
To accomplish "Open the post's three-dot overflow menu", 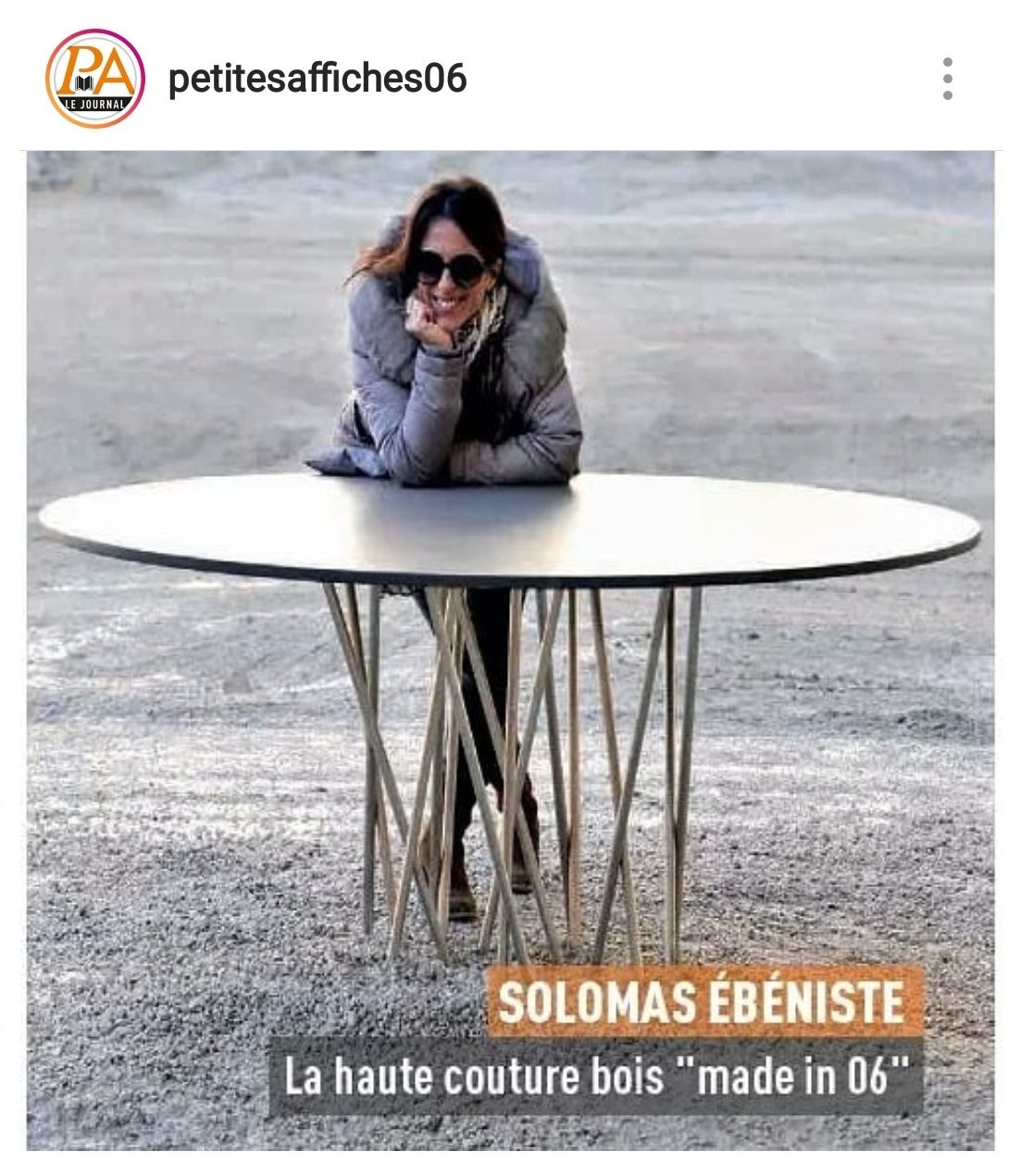I will click(947, 79).
